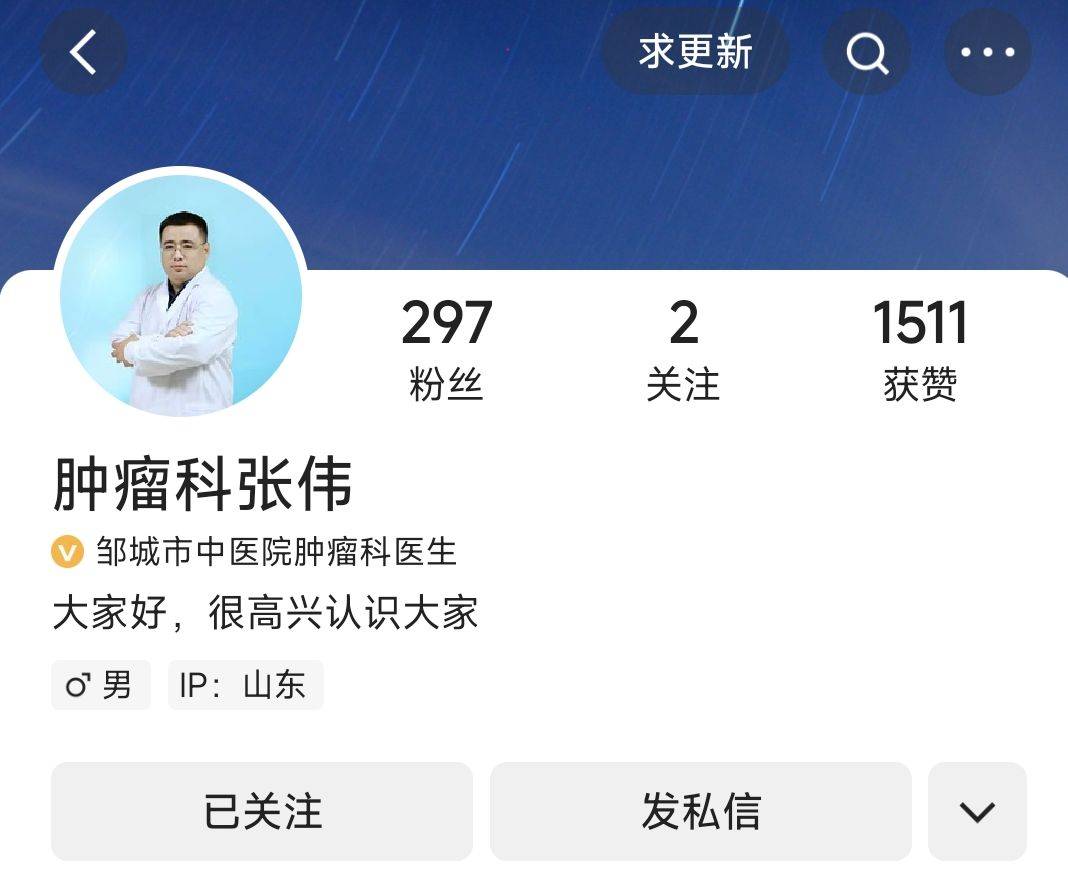Screen dimensions: 1068x886
Task: Open the three-dot overflow menu
Action: click(987, 52)
